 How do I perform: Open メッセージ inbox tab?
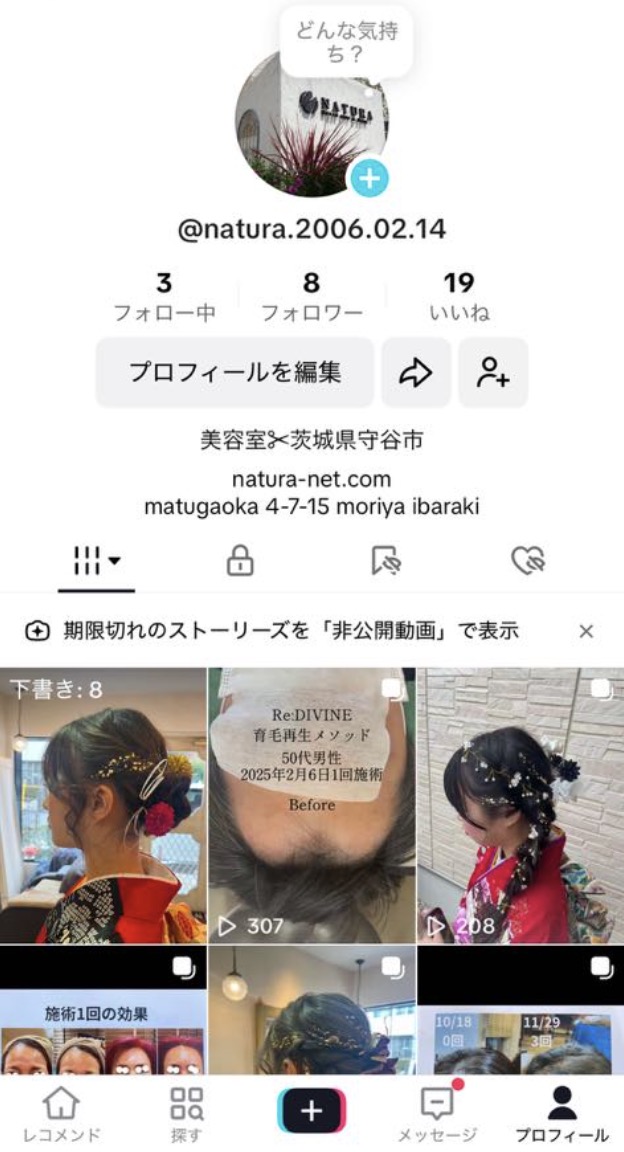[x=437, y=1114]
